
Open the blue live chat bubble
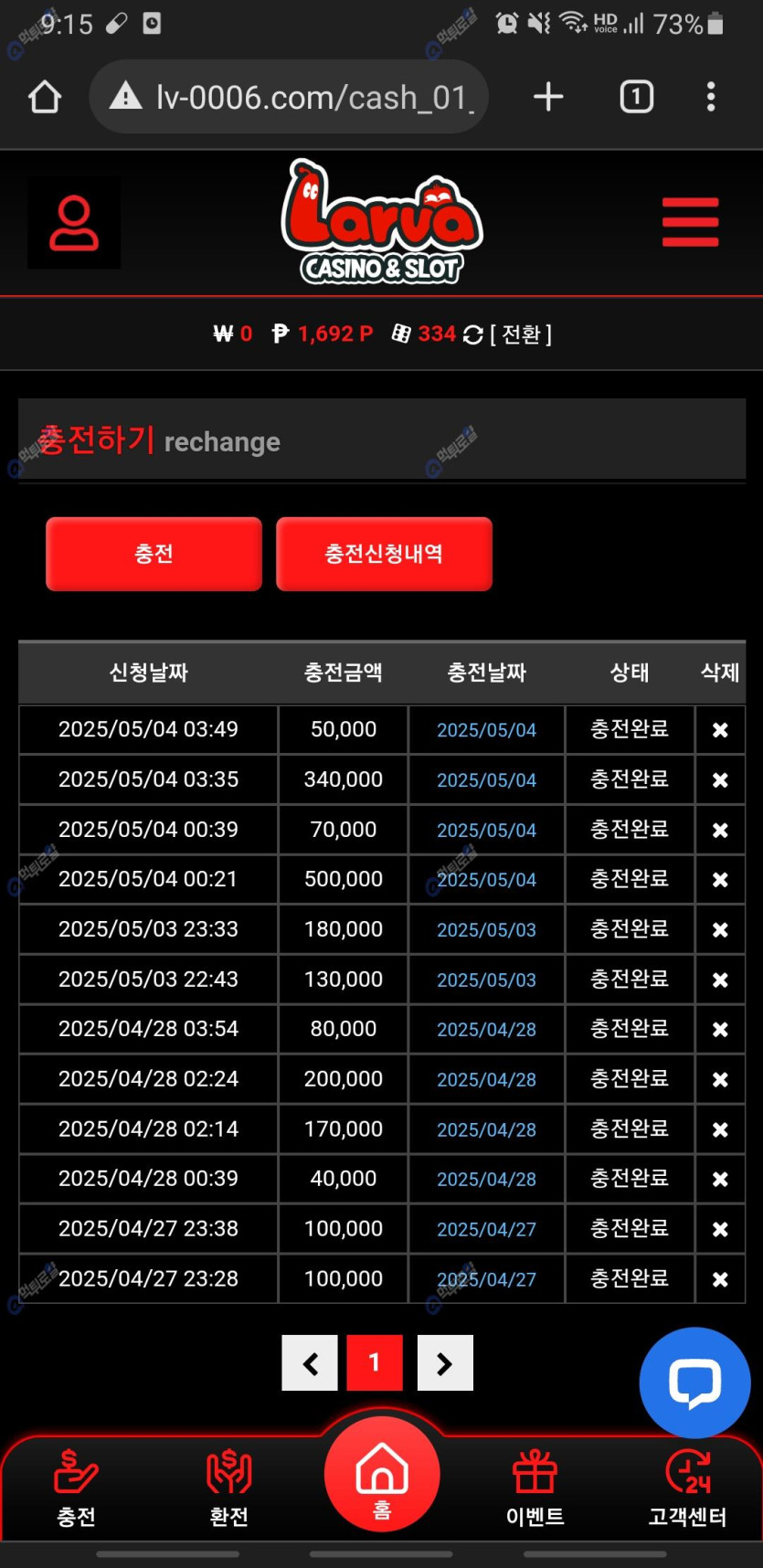pyautogui.click(x=695, y=1383)
